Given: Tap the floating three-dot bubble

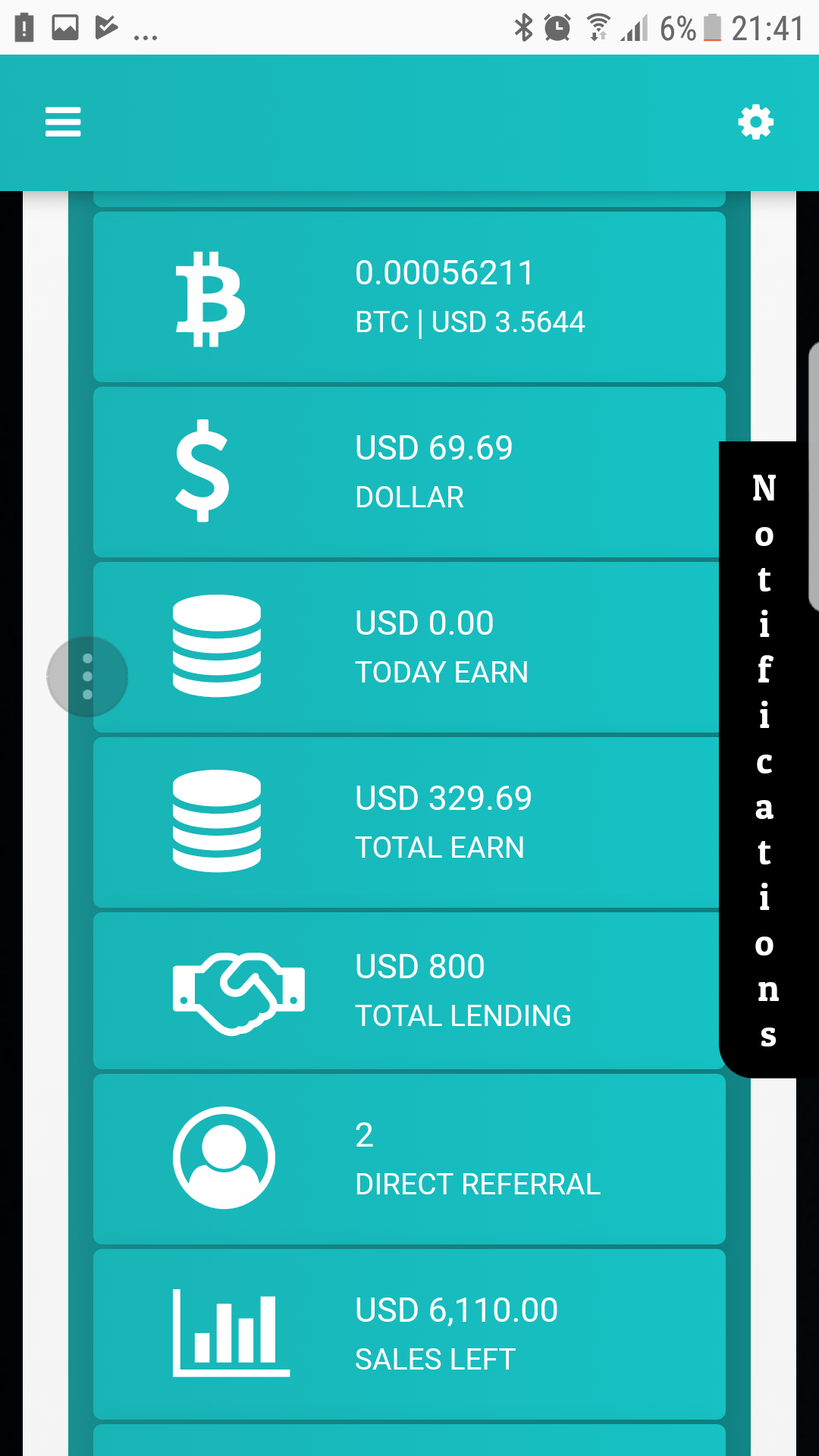Looking at the screenshot, I should click(x=87, y=676).
